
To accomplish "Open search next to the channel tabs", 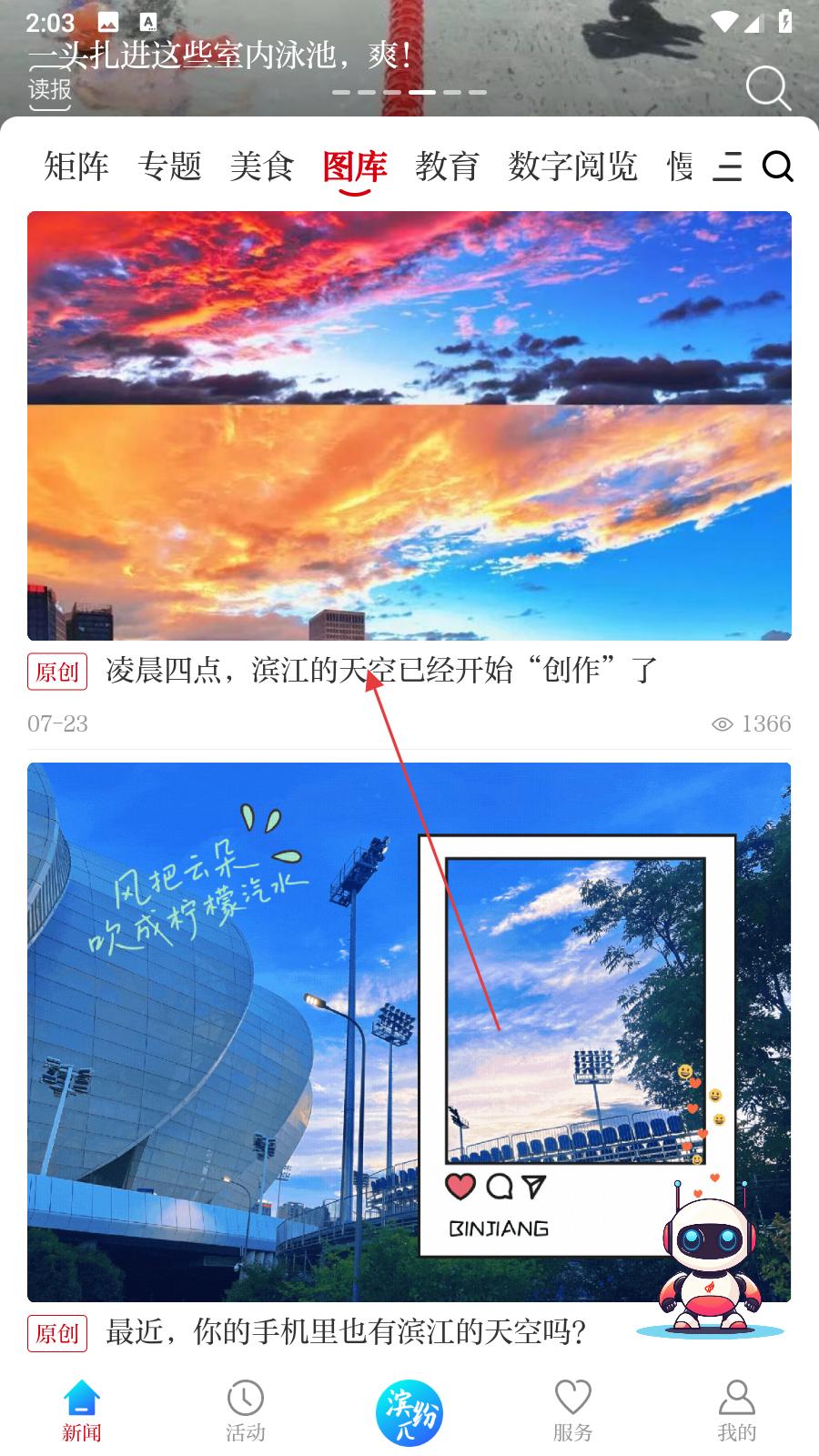I will pyautogui.click(x=778, y=167).
